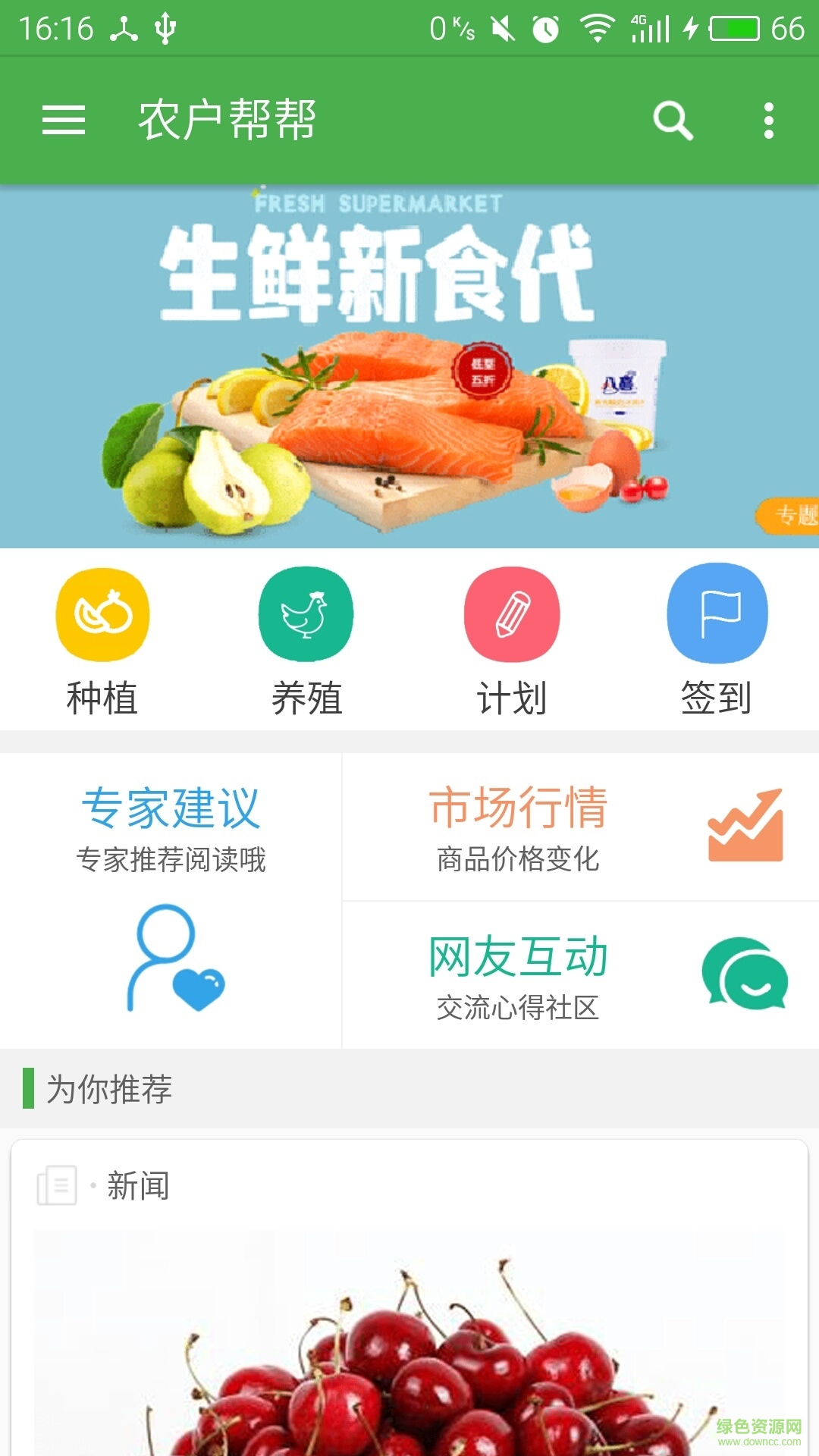This screenshot has height=1456, width=819.
Task: Select the 养殖 breeding chicken icon
Action: point(306,614)
